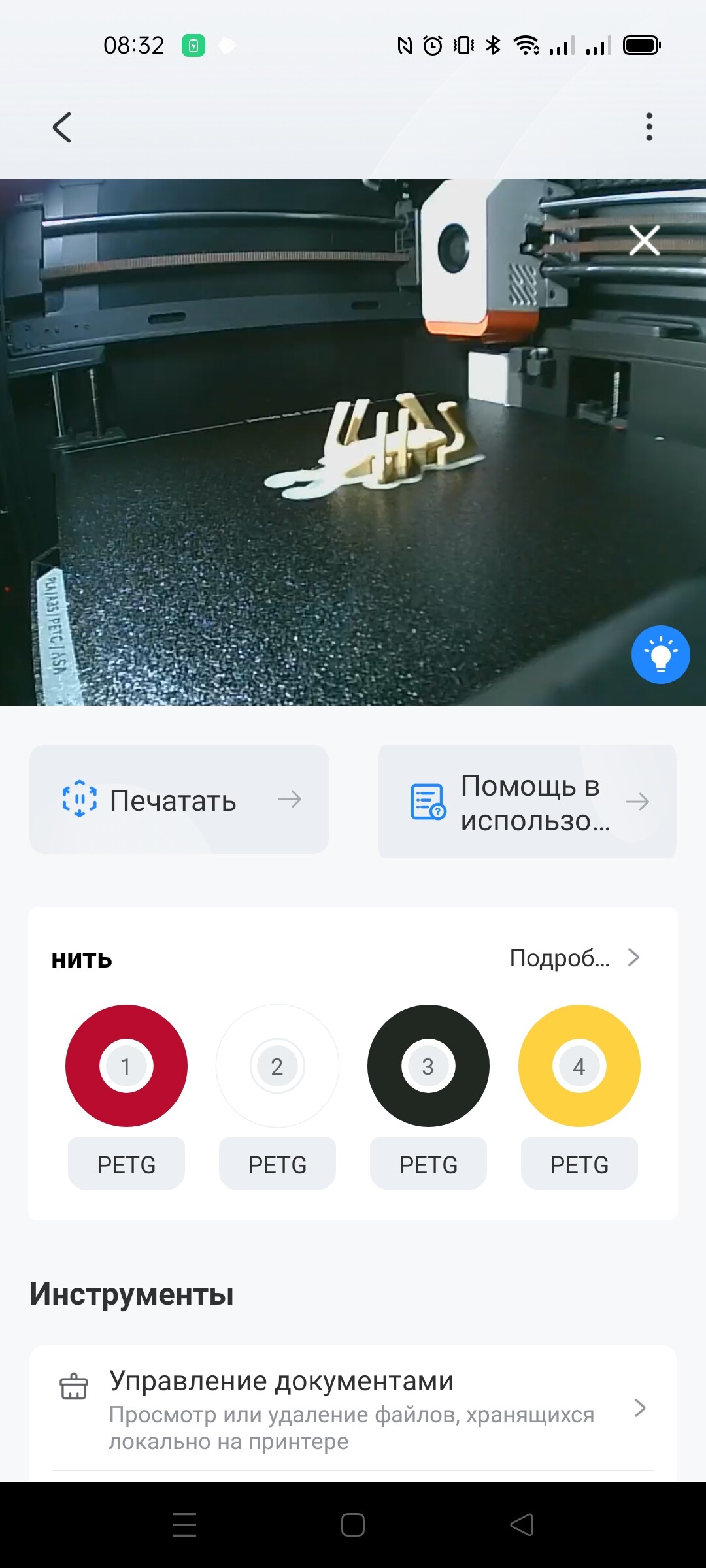Tap the system home button
The height and width of the screenshot is (1568, 706).
coord(353,1525)
